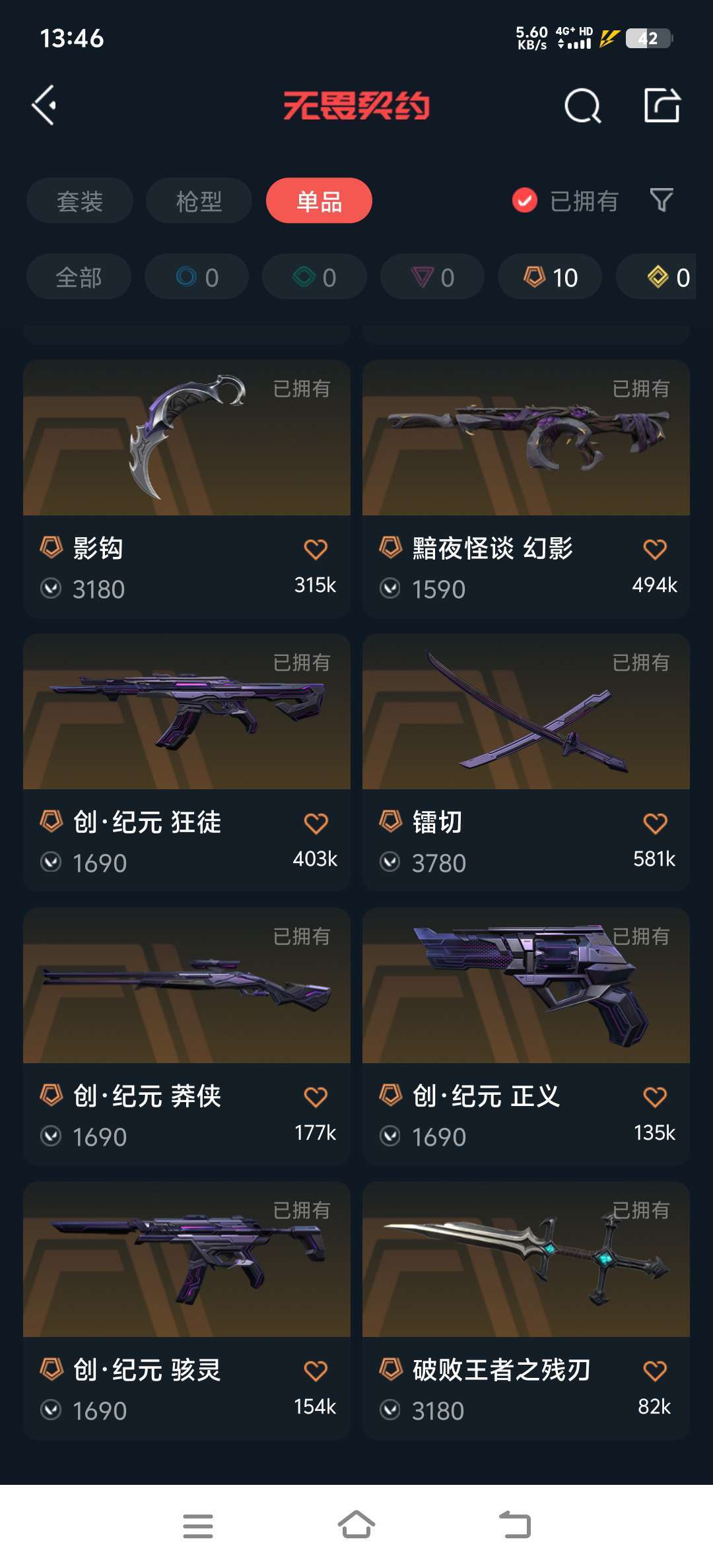Select the purple rarity chip showing 0

[x=432, y=277]
